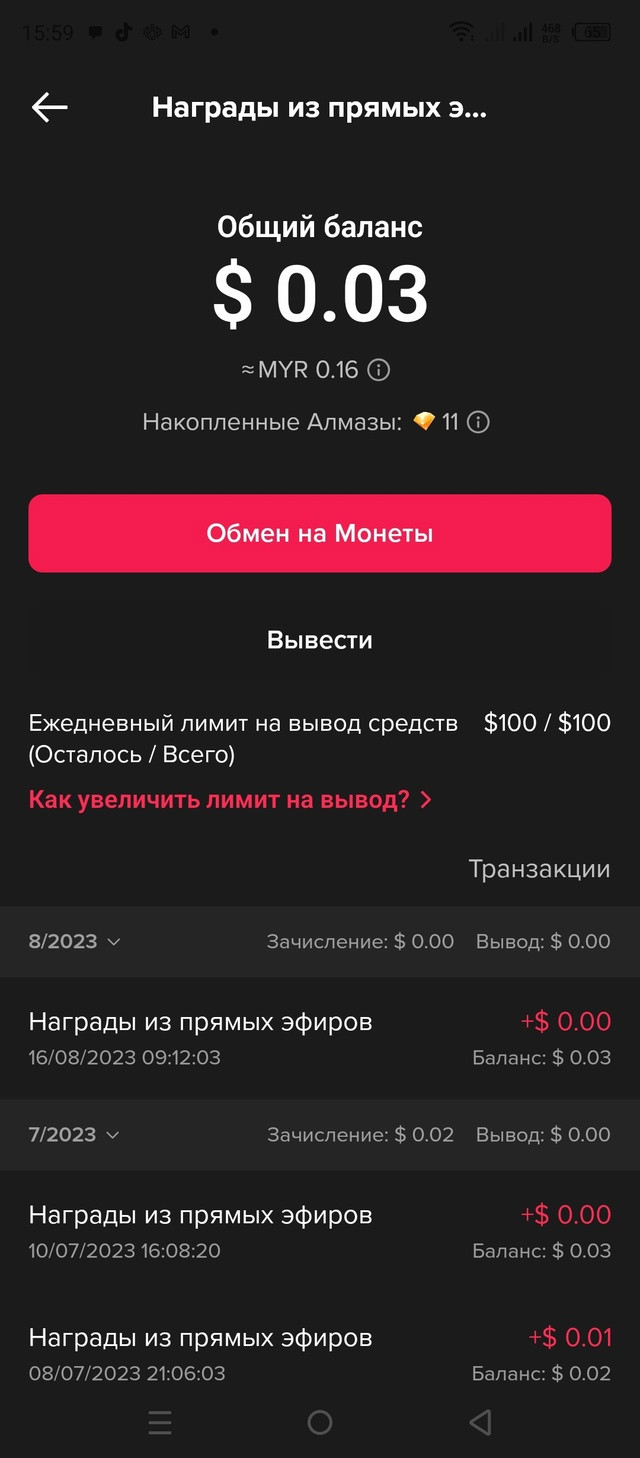
Task: Go back with the arrow icon
Action: [x=49, y=108]
